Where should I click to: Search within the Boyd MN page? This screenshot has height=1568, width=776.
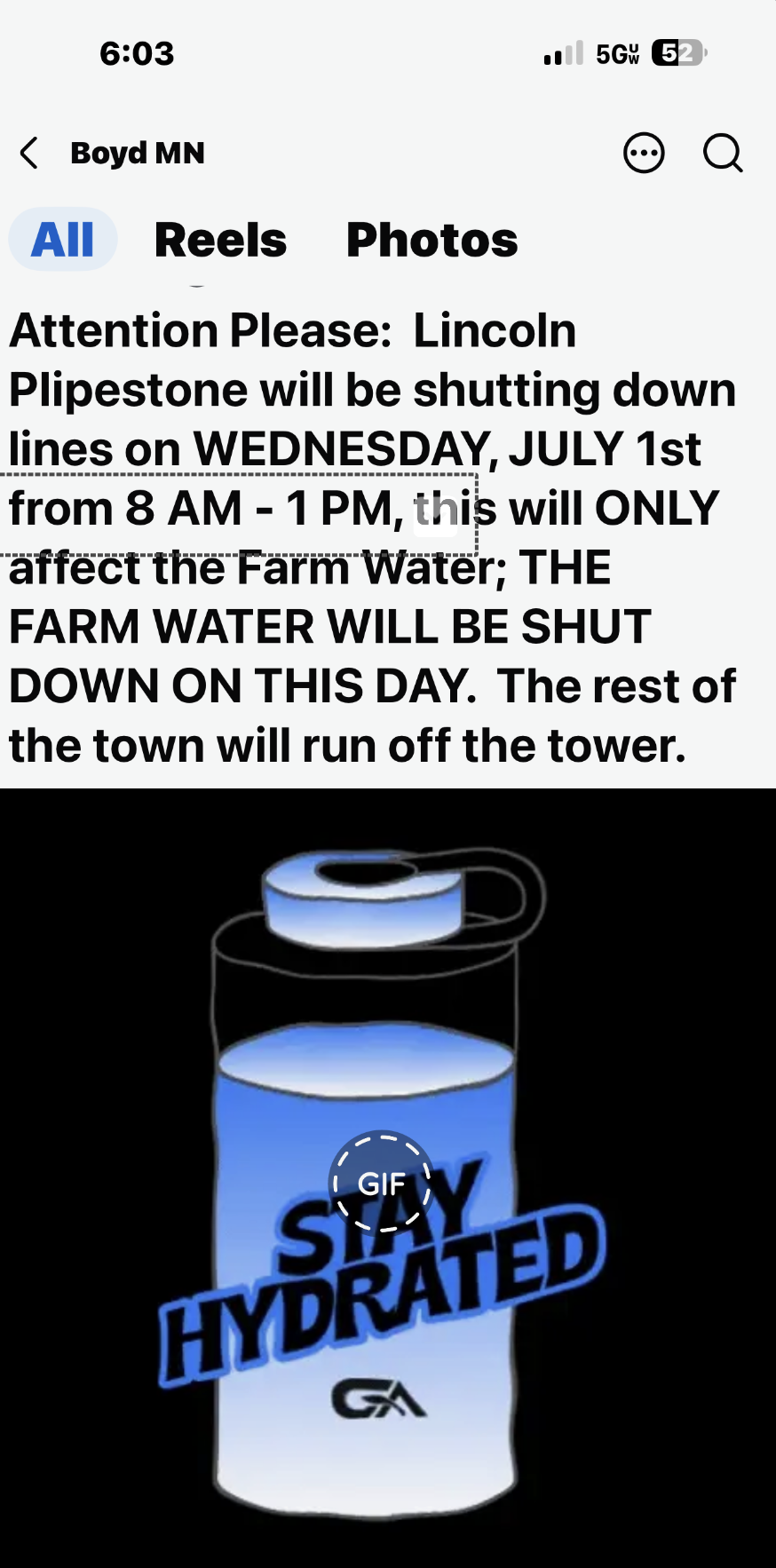coord(723,153)
